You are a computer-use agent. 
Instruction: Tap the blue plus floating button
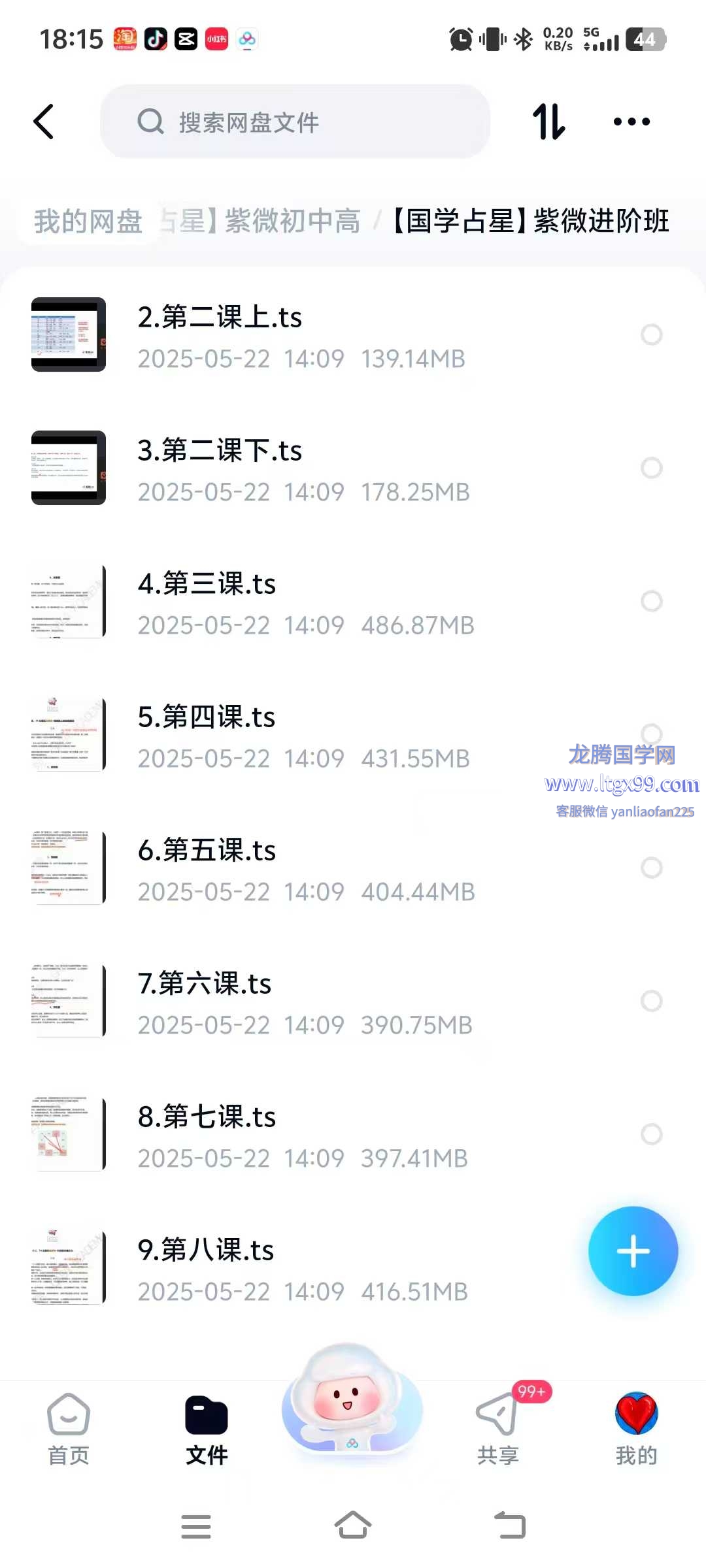(x=633, y=1251)
